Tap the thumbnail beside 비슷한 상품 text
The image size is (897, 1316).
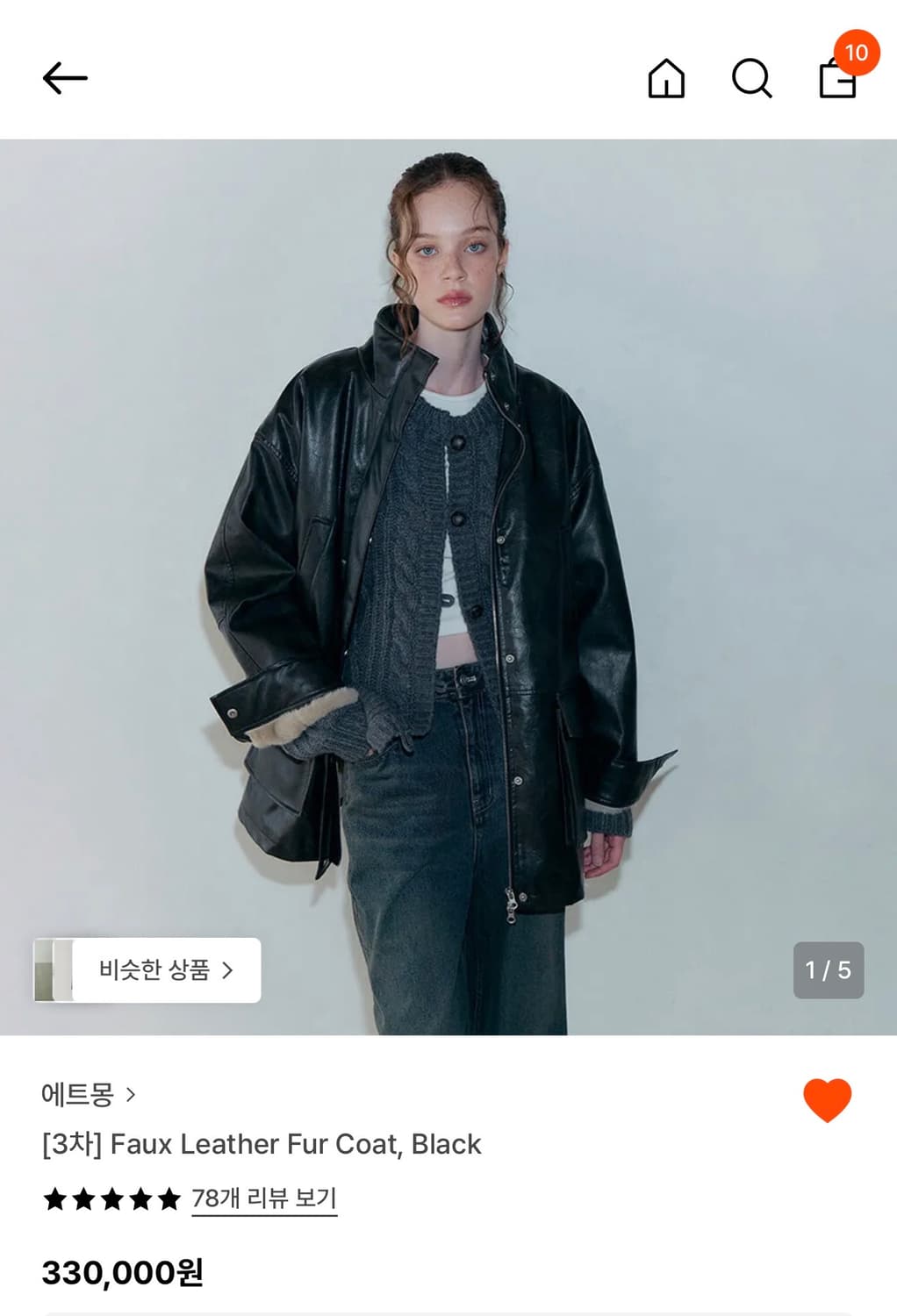(53, 972)
